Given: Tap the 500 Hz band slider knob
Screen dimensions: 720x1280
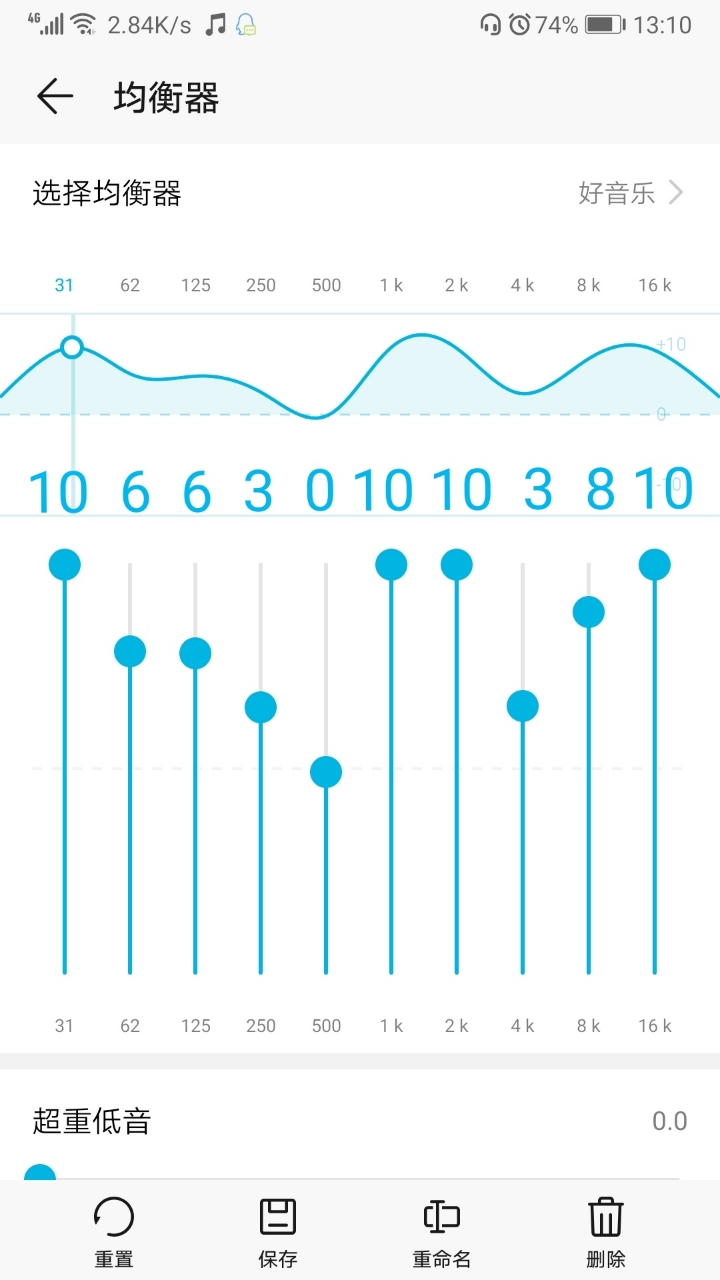Looking at the screenshot, I should [326, 772].
